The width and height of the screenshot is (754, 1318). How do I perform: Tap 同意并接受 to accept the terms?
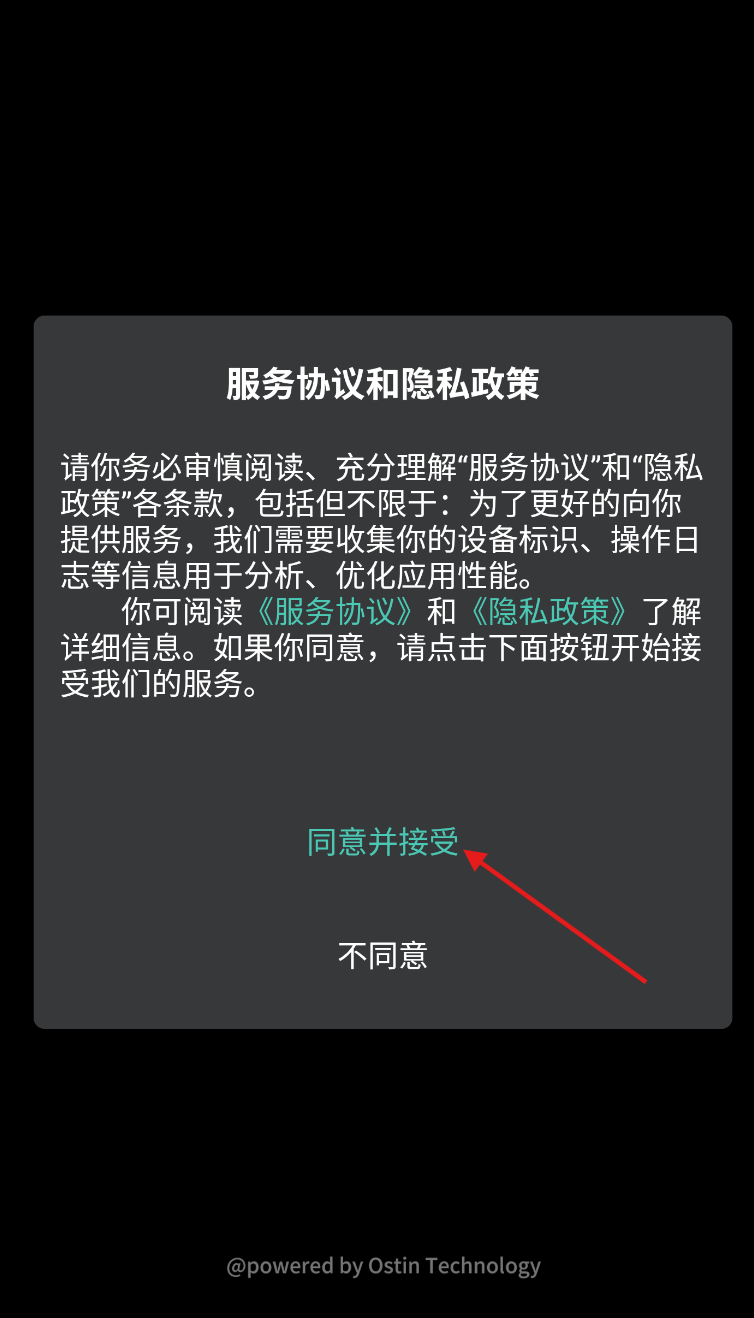[382, 843]
